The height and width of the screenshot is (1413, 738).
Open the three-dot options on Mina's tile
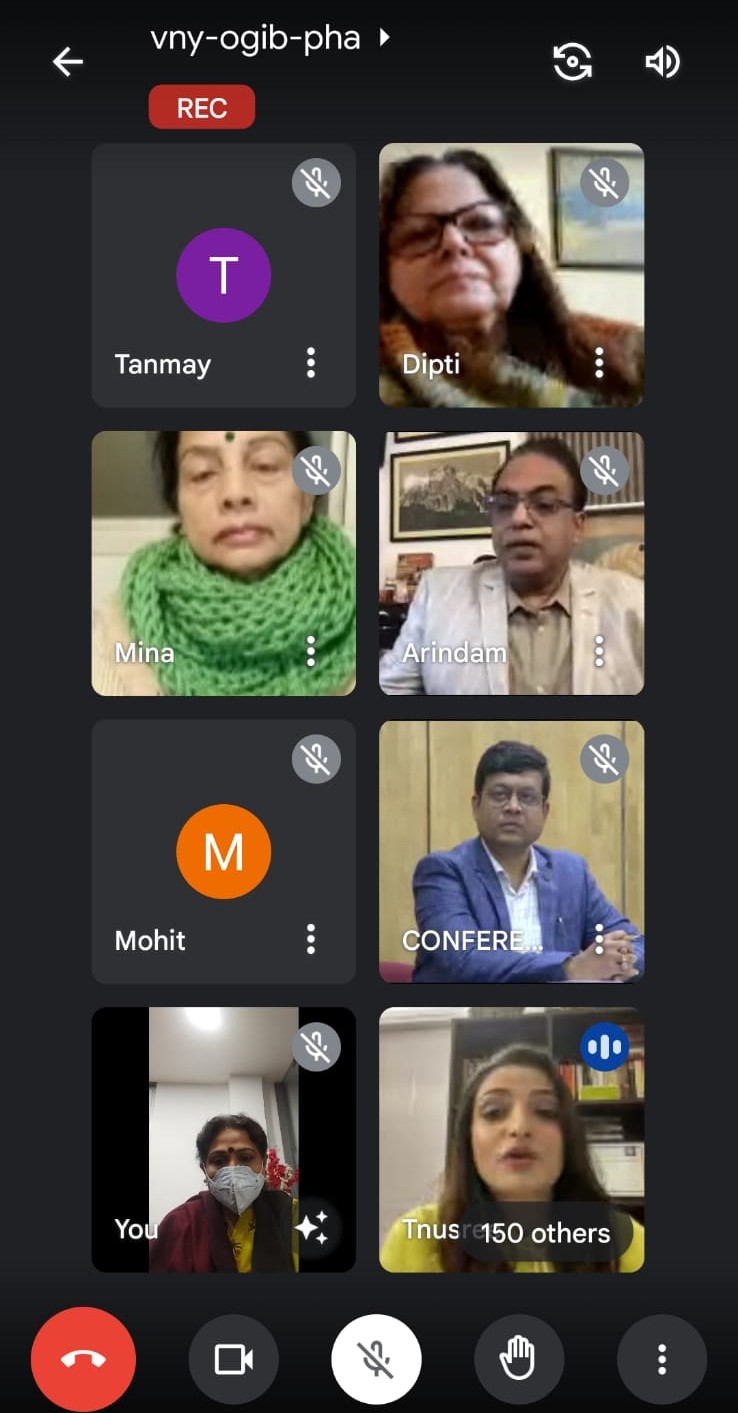(311, 651)
